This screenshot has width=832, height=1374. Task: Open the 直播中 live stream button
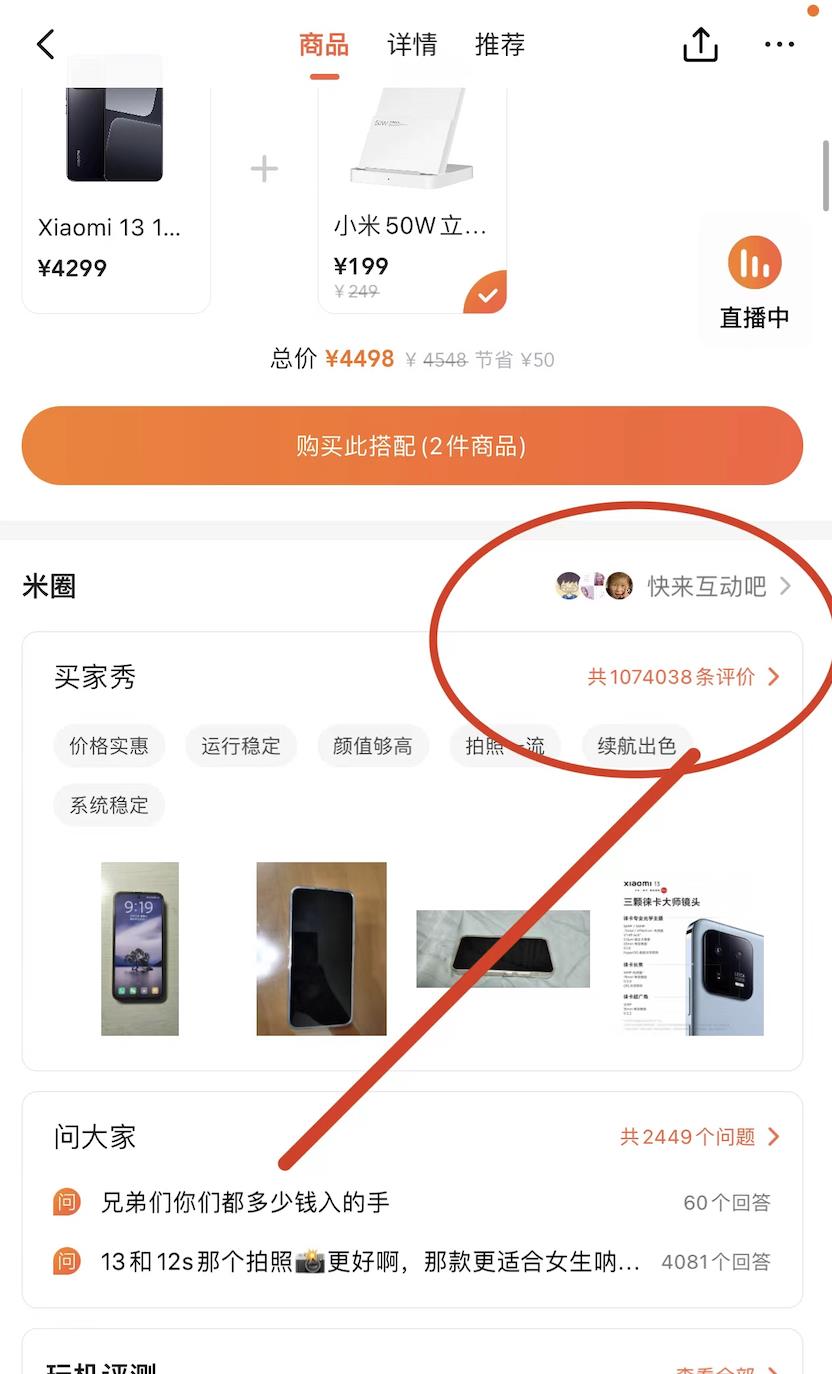[x=754, y=280]
